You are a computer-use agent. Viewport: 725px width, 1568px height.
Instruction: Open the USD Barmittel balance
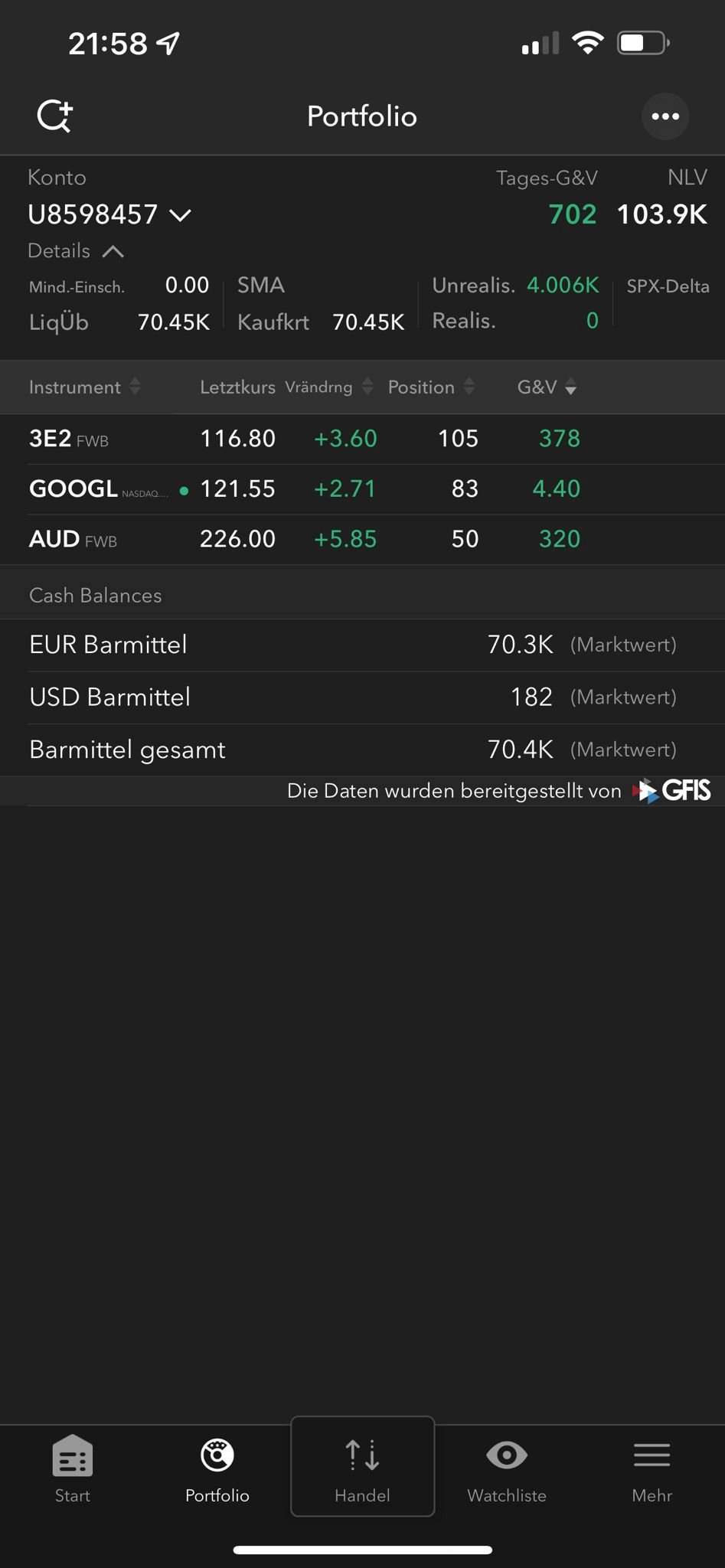(362, 697)
